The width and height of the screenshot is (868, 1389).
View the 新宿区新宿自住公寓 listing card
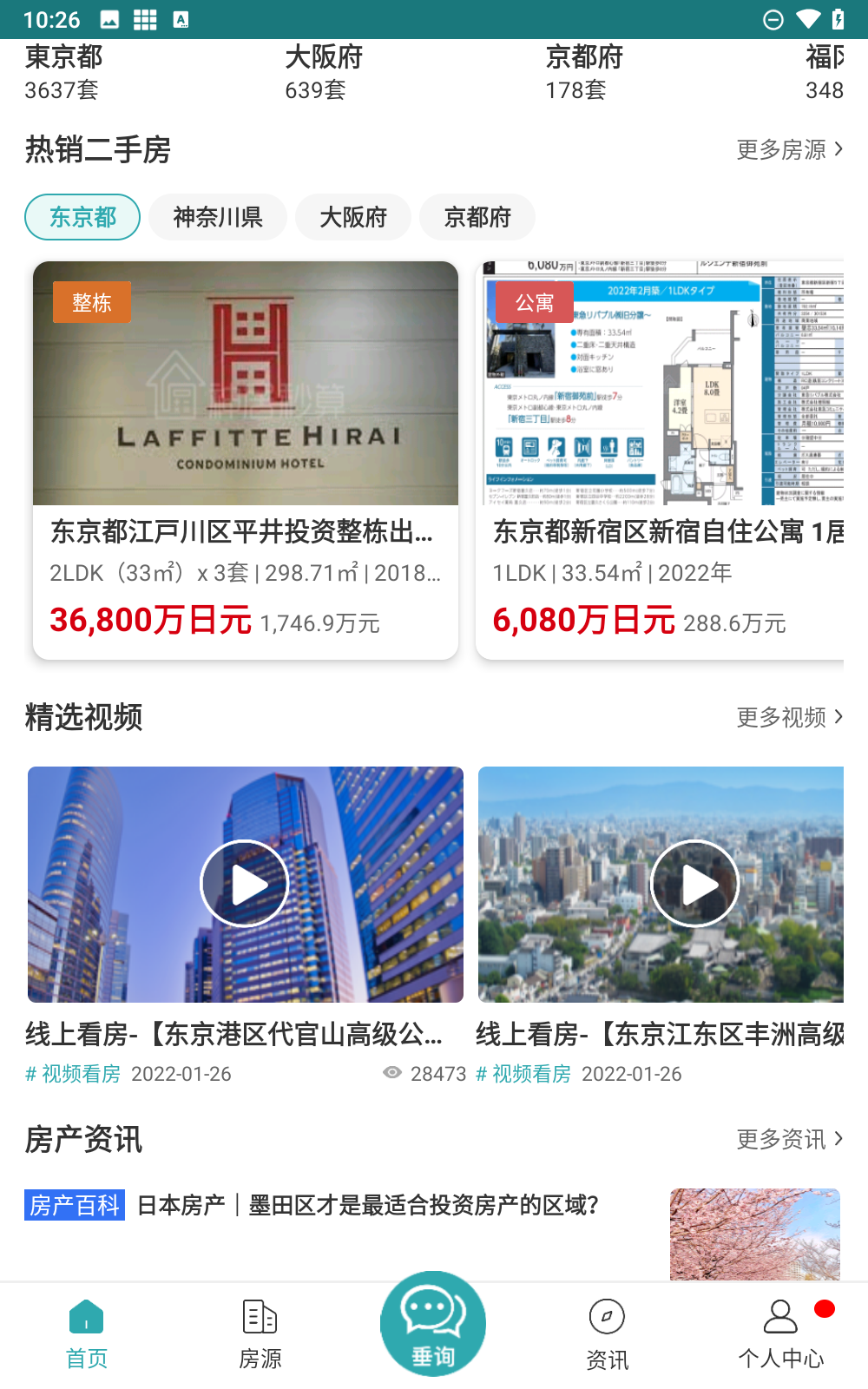click(x=660, y=460)
